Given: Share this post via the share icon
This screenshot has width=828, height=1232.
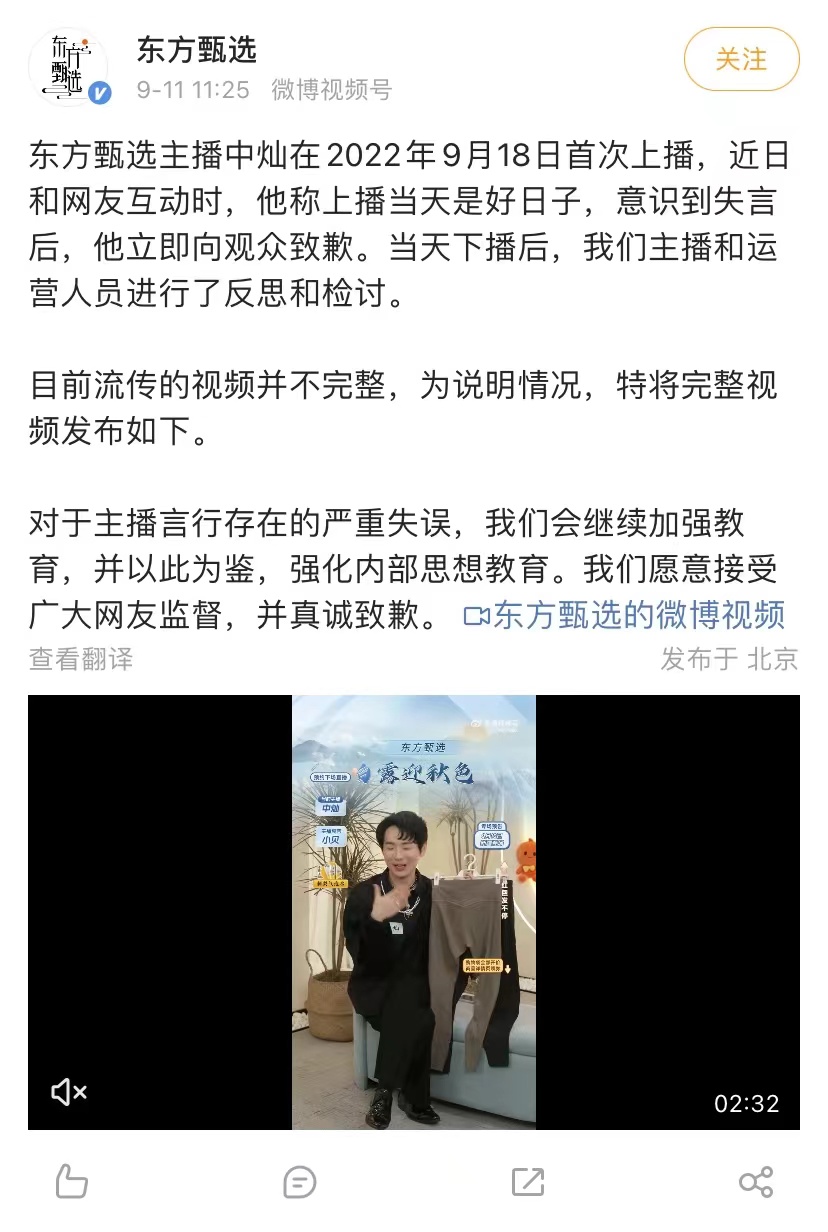Looking at the screenshot, I should click(755, 1181).
